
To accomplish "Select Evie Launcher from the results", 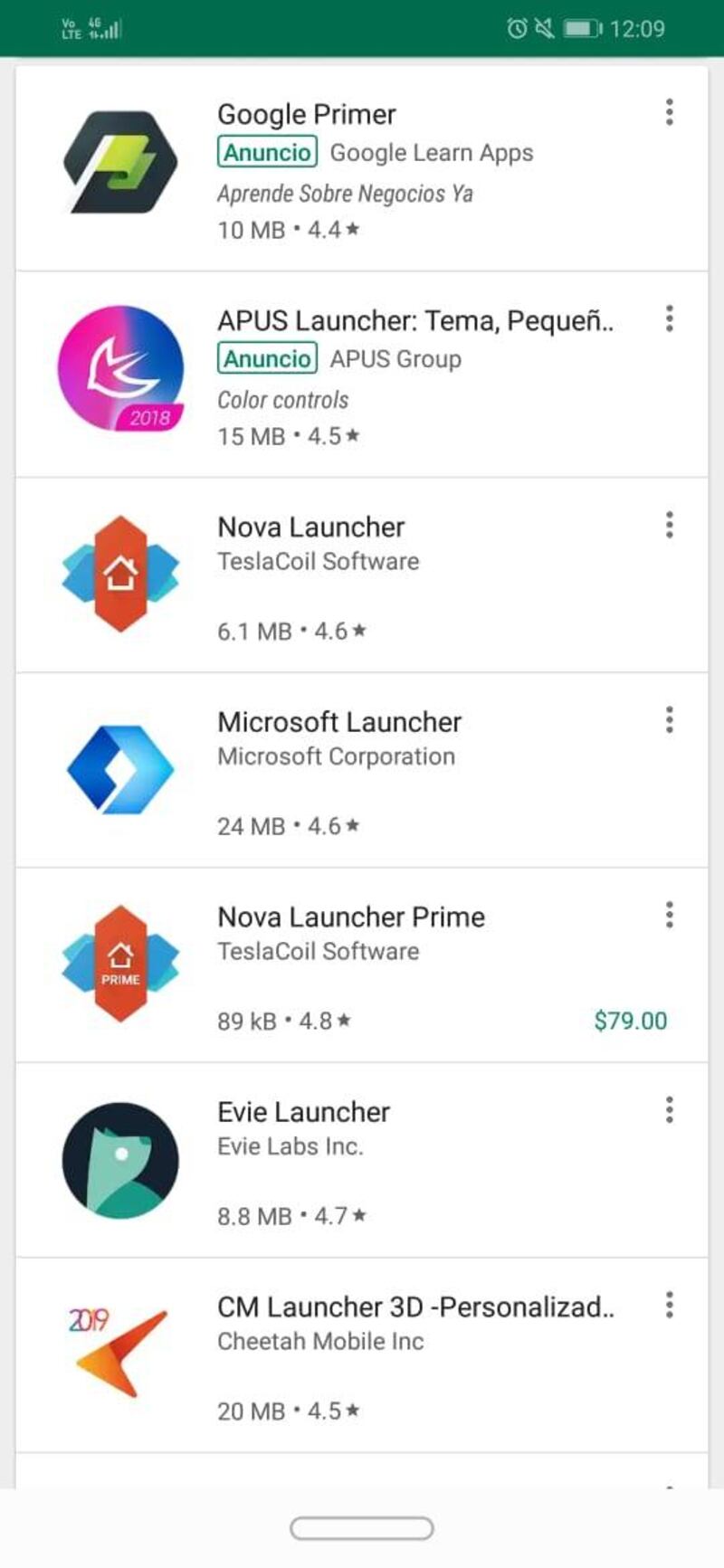I will tap(361, 1161).
